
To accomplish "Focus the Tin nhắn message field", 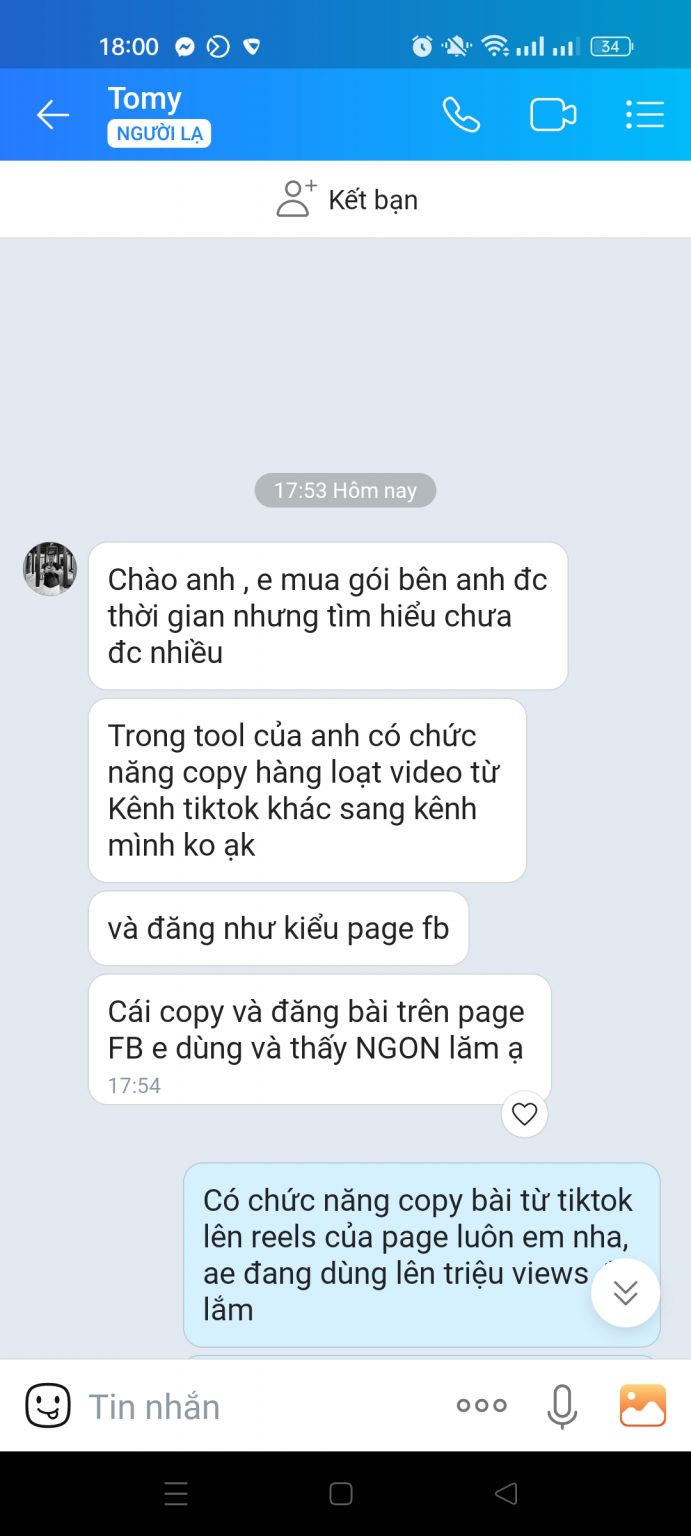I will (260, 1406).
